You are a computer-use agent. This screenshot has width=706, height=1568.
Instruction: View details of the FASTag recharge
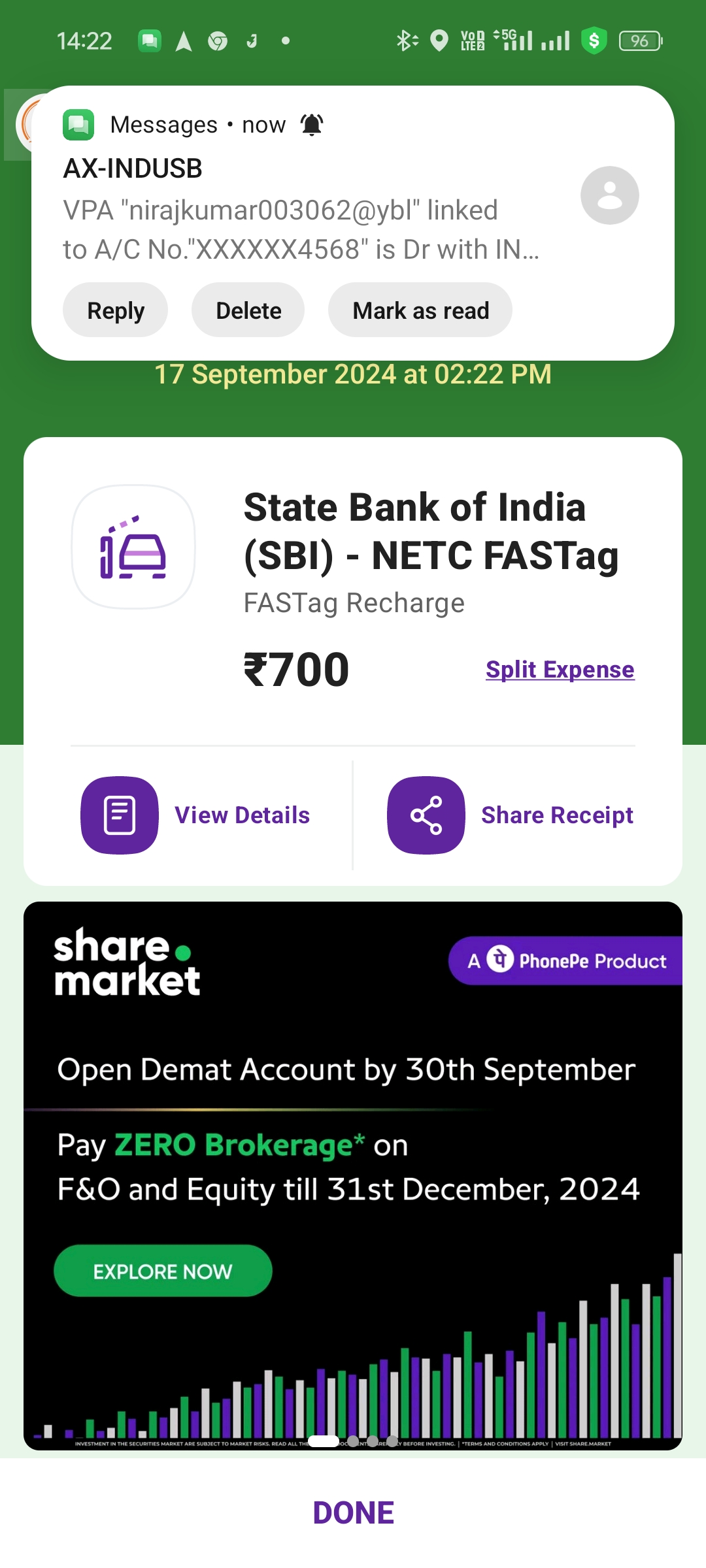tap(196, 815)
